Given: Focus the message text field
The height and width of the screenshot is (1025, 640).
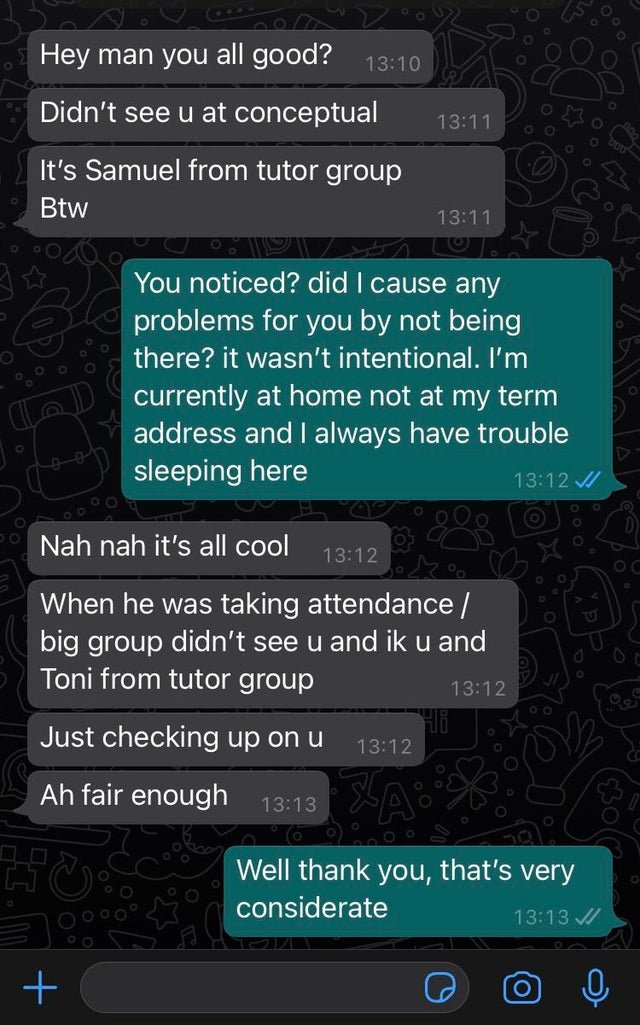Looking at the screenshot, I should [x=250, y=988].
